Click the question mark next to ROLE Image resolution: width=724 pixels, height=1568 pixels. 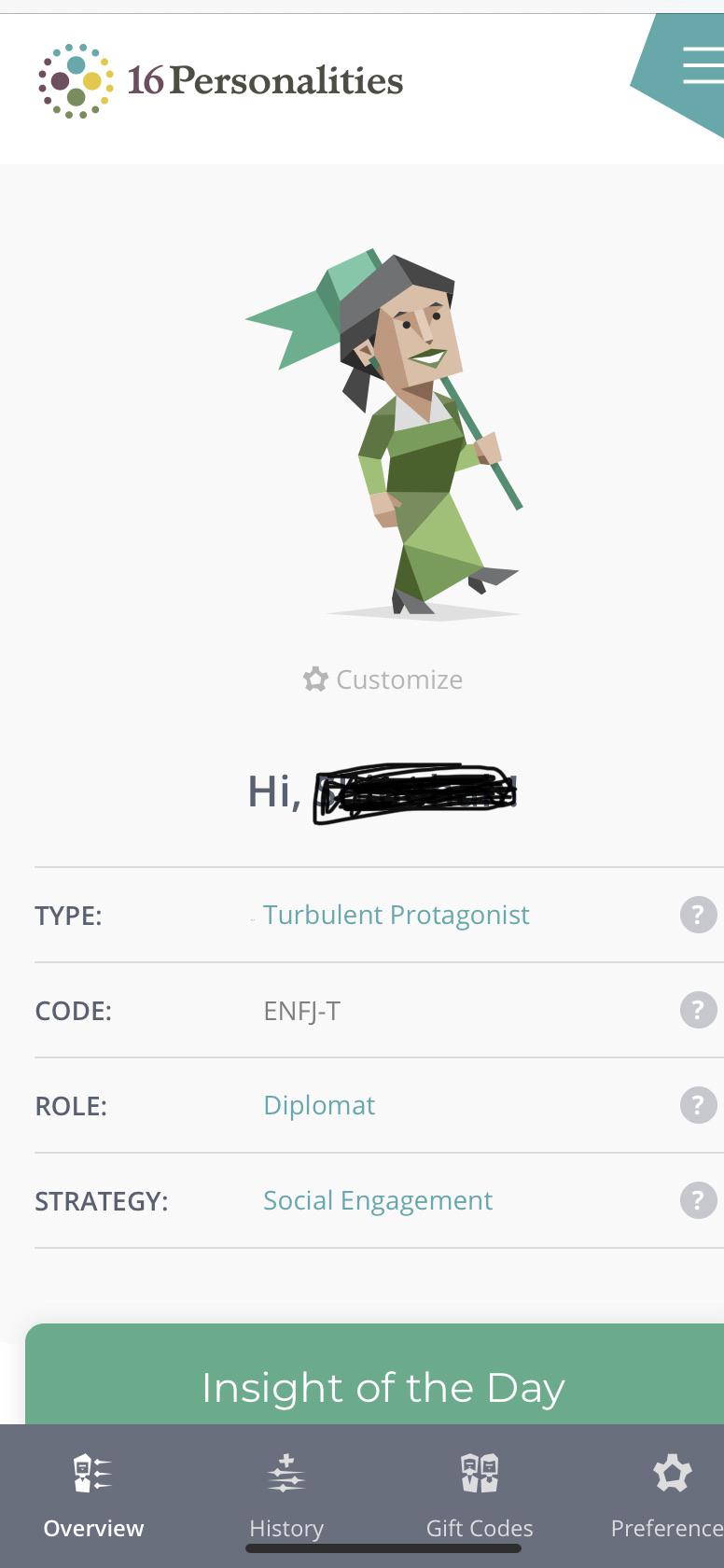697,1105
